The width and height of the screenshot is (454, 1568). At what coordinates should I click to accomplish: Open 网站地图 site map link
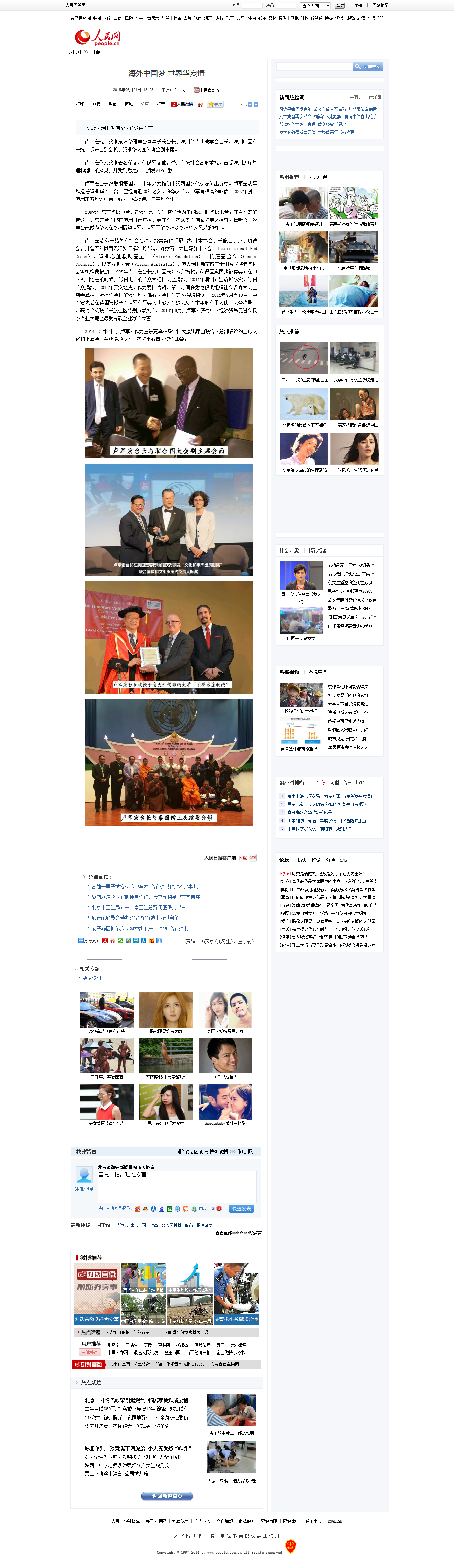tap(380, 5)
